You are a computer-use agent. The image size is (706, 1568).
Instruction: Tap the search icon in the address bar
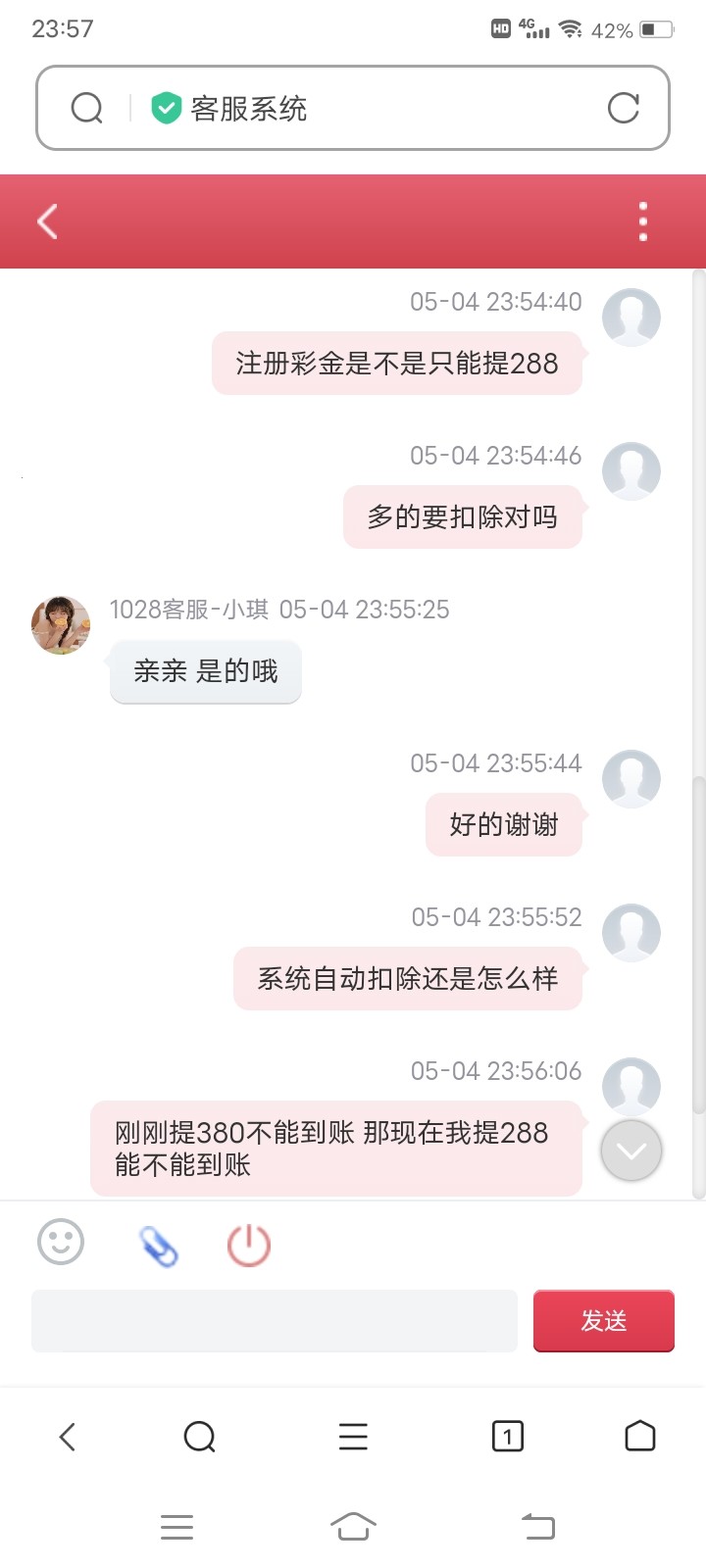click(86, 108)
